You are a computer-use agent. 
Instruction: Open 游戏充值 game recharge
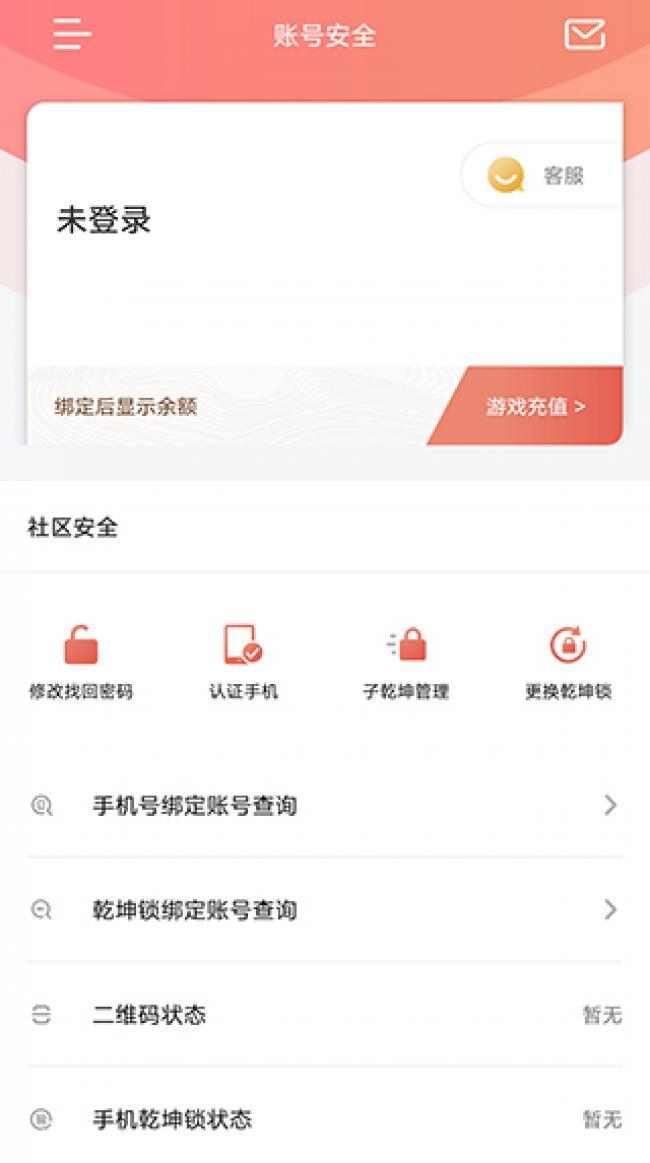click(535, 406)
